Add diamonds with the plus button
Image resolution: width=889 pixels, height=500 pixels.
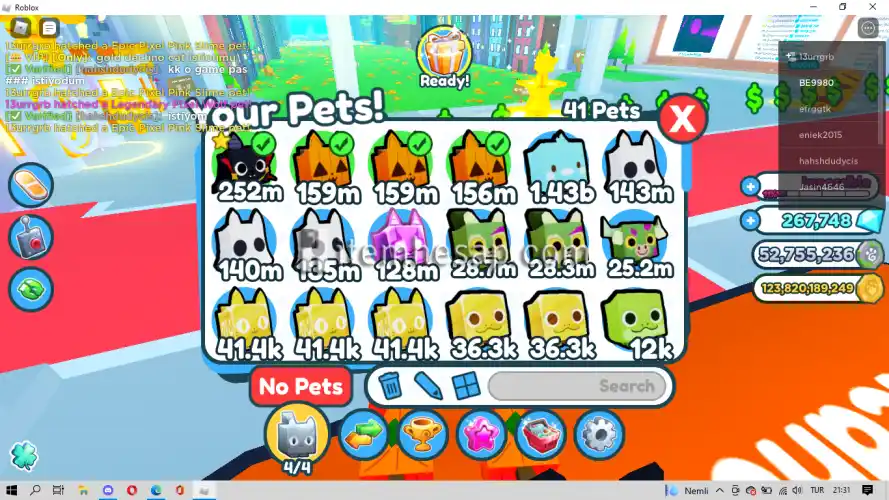click(x=751, y=220)
